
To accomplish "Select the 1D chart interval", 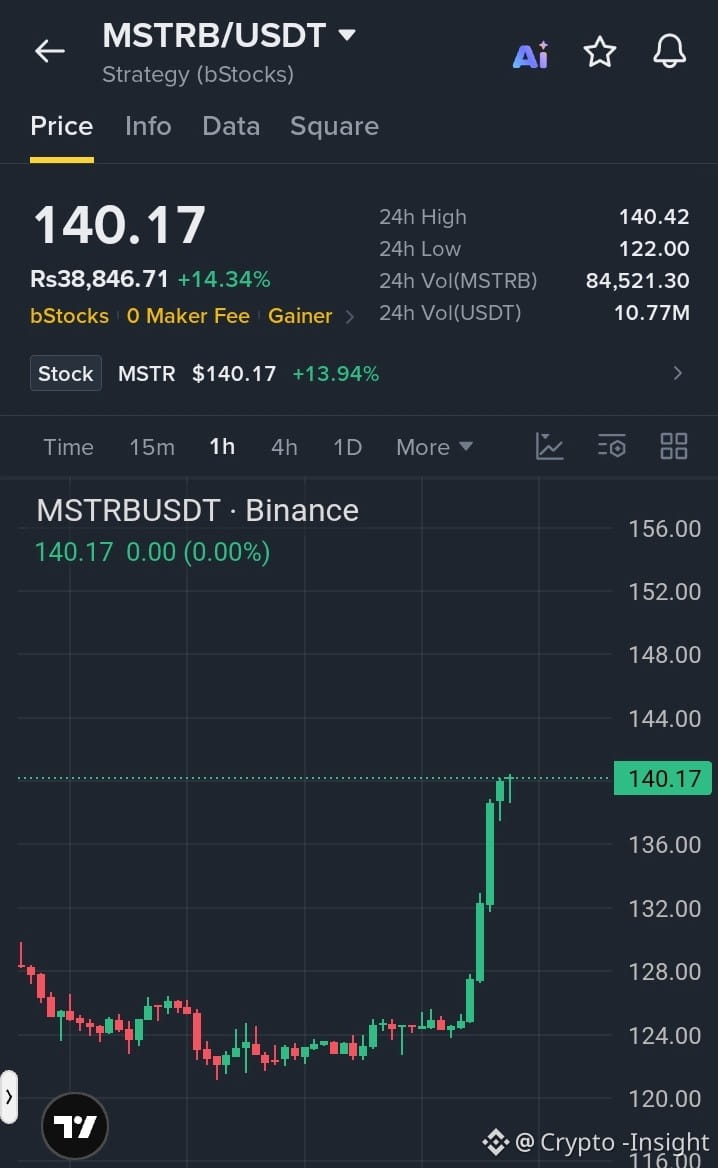I will (x=347, y=447).
